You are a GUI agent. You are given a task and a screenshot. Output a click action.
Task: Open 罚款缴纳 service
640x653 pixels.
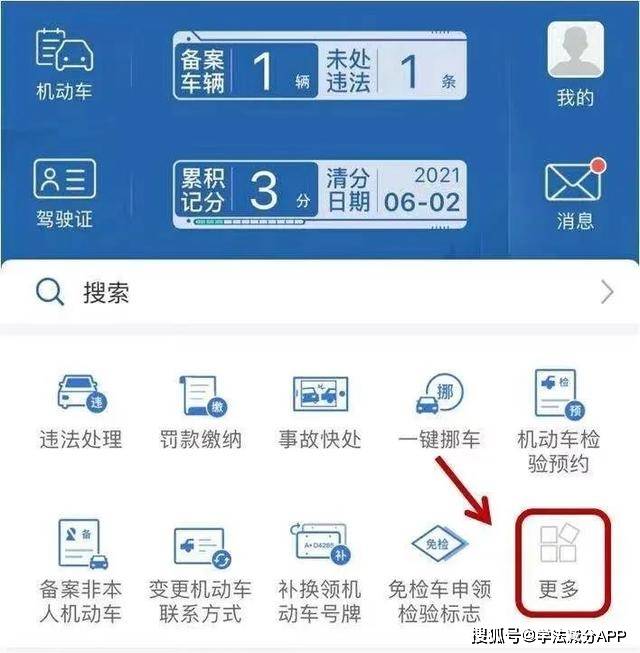(x=200, y=412)
